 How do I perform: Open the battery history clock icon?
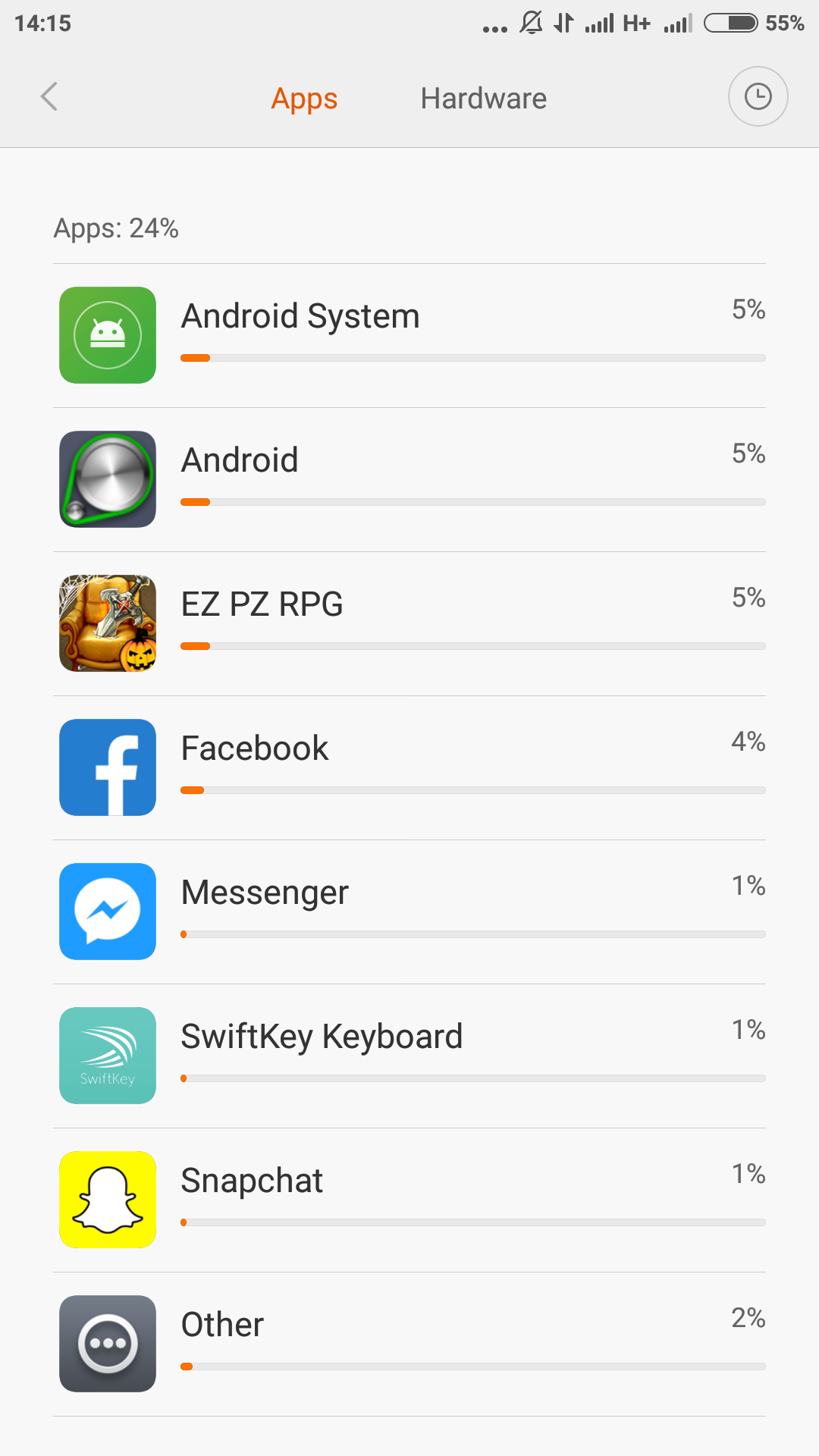(758, 97)
